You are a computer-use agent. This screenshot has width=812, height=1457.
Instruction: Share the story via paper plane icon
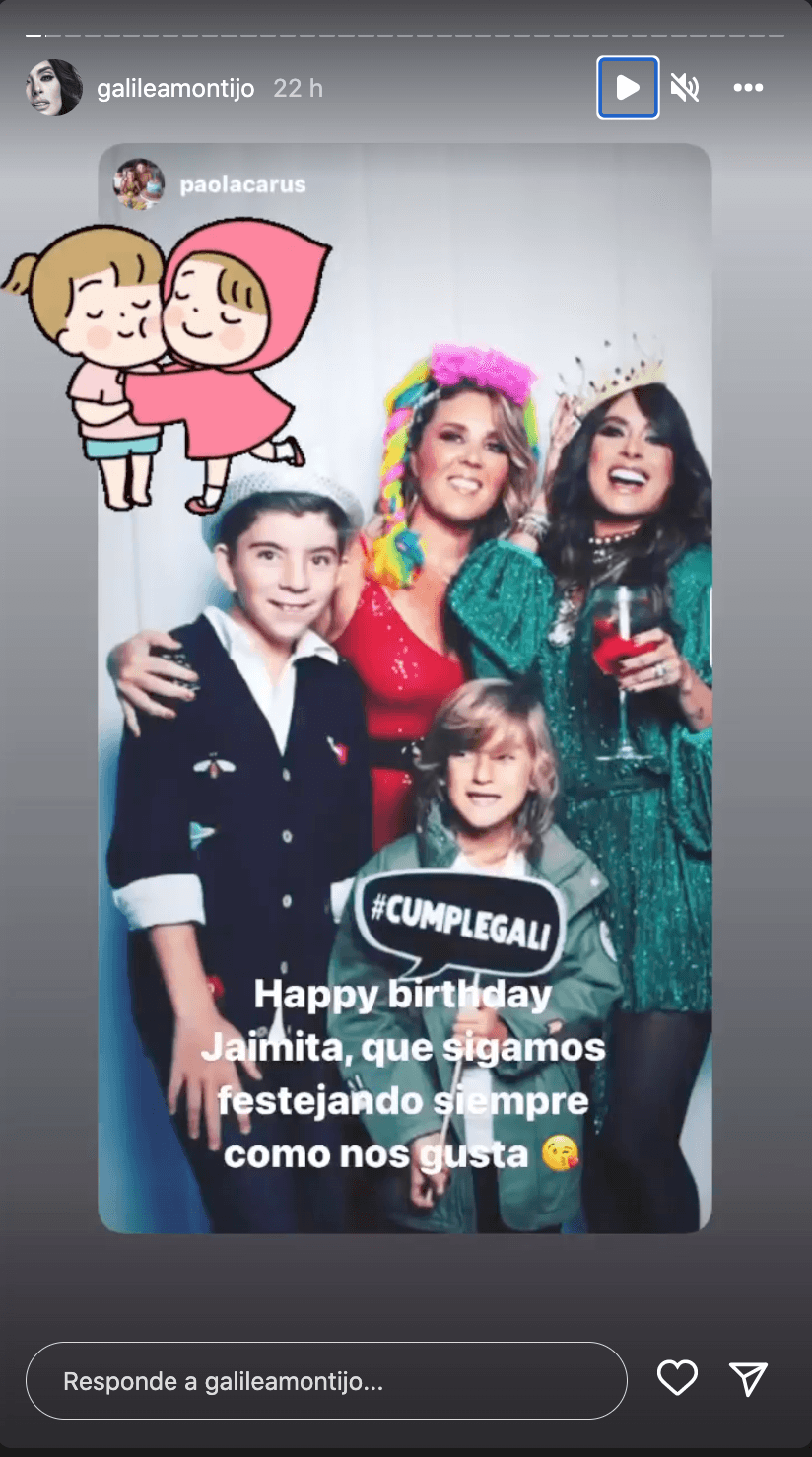[x=748, y=1378]
